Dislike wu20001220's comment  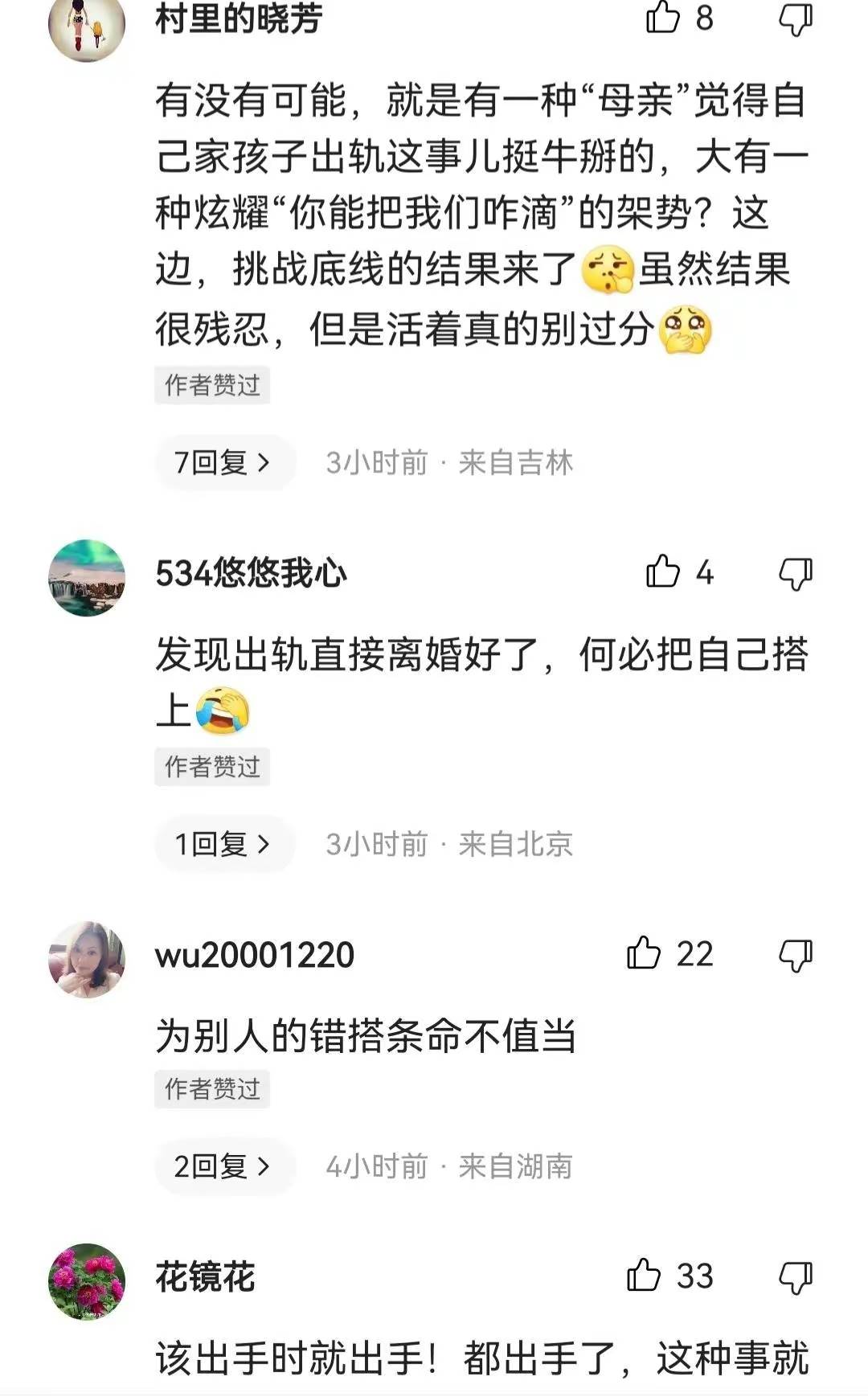tap(796, 955)
